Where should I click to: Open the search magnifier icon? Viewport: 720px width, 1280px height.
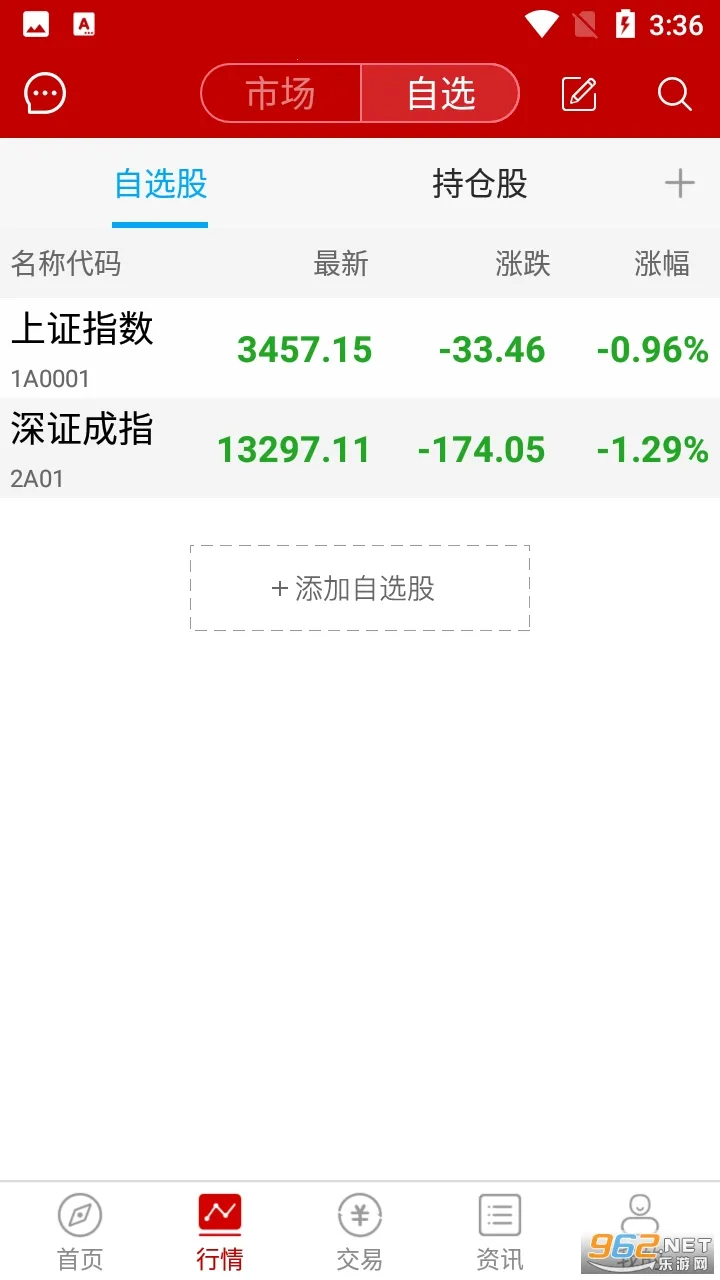tap(675, 95)
